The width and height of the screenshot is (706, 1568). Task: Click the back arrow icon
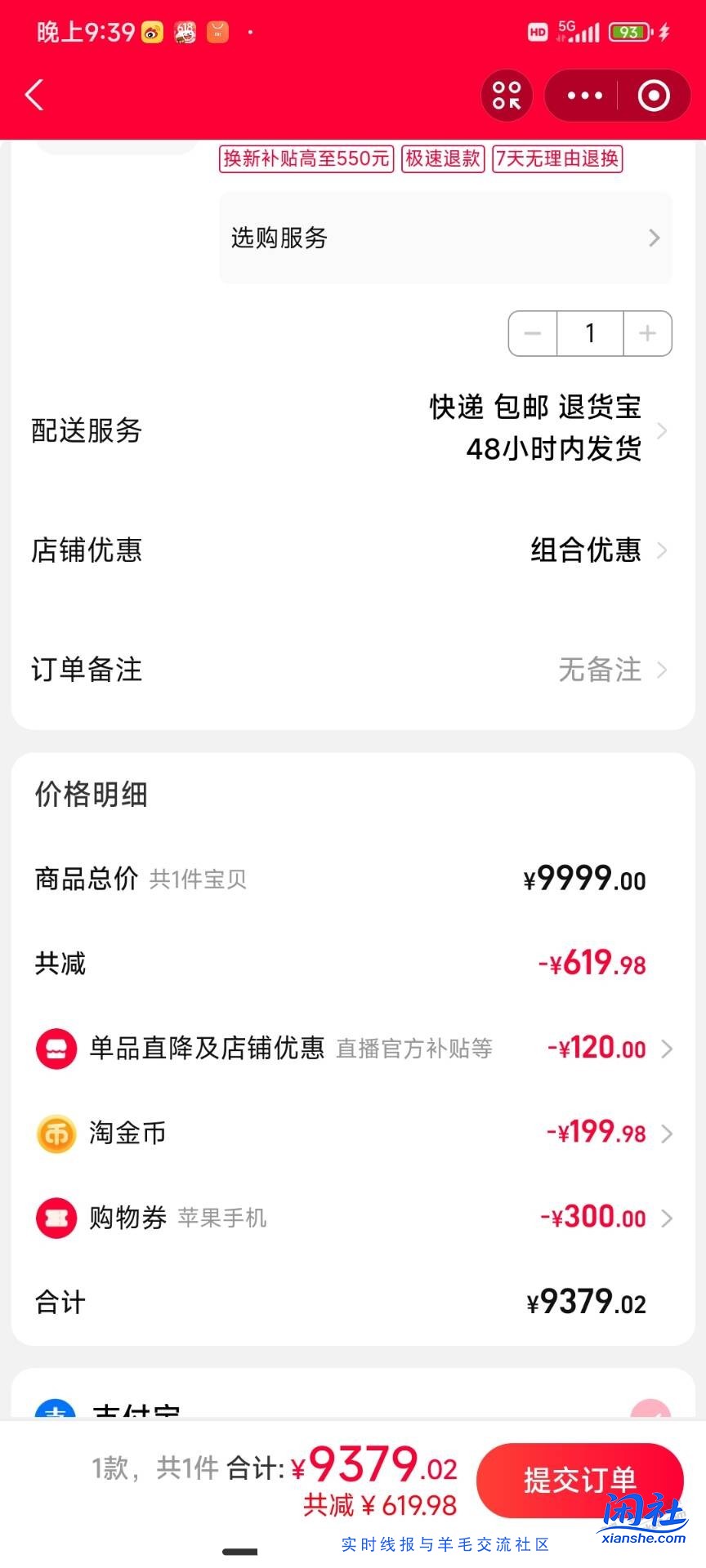(x=34, y=96)
